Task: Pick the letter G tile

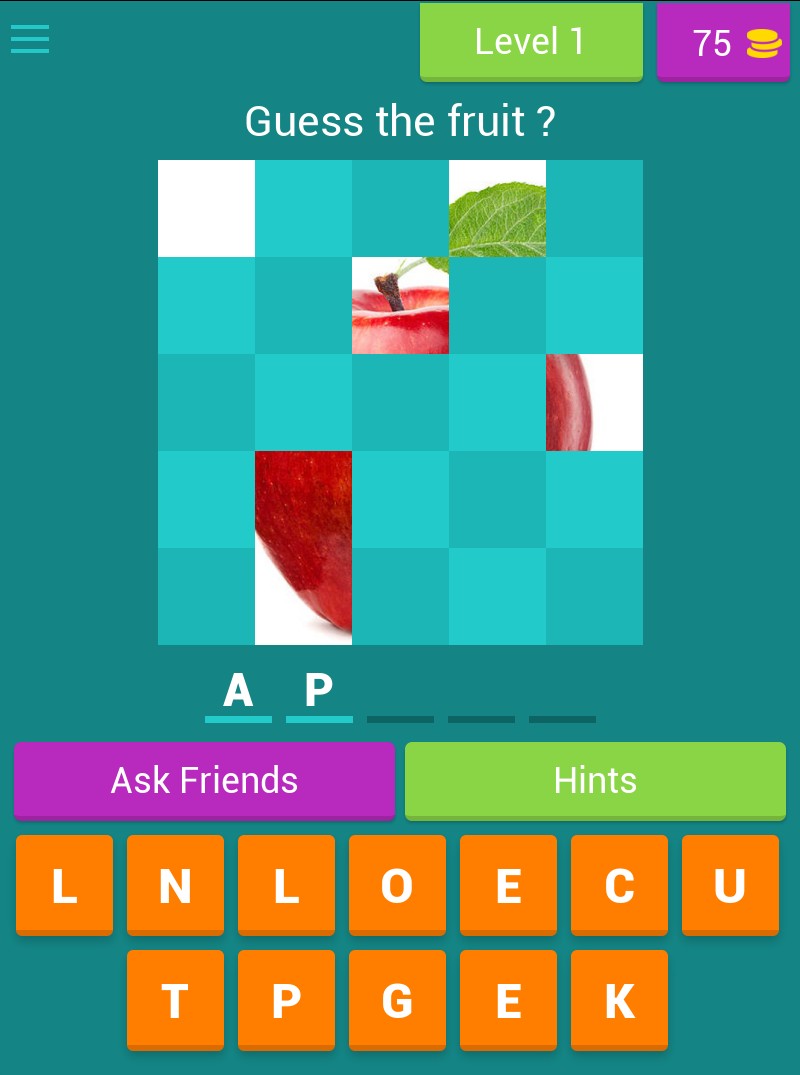Action: (397, 1000)
